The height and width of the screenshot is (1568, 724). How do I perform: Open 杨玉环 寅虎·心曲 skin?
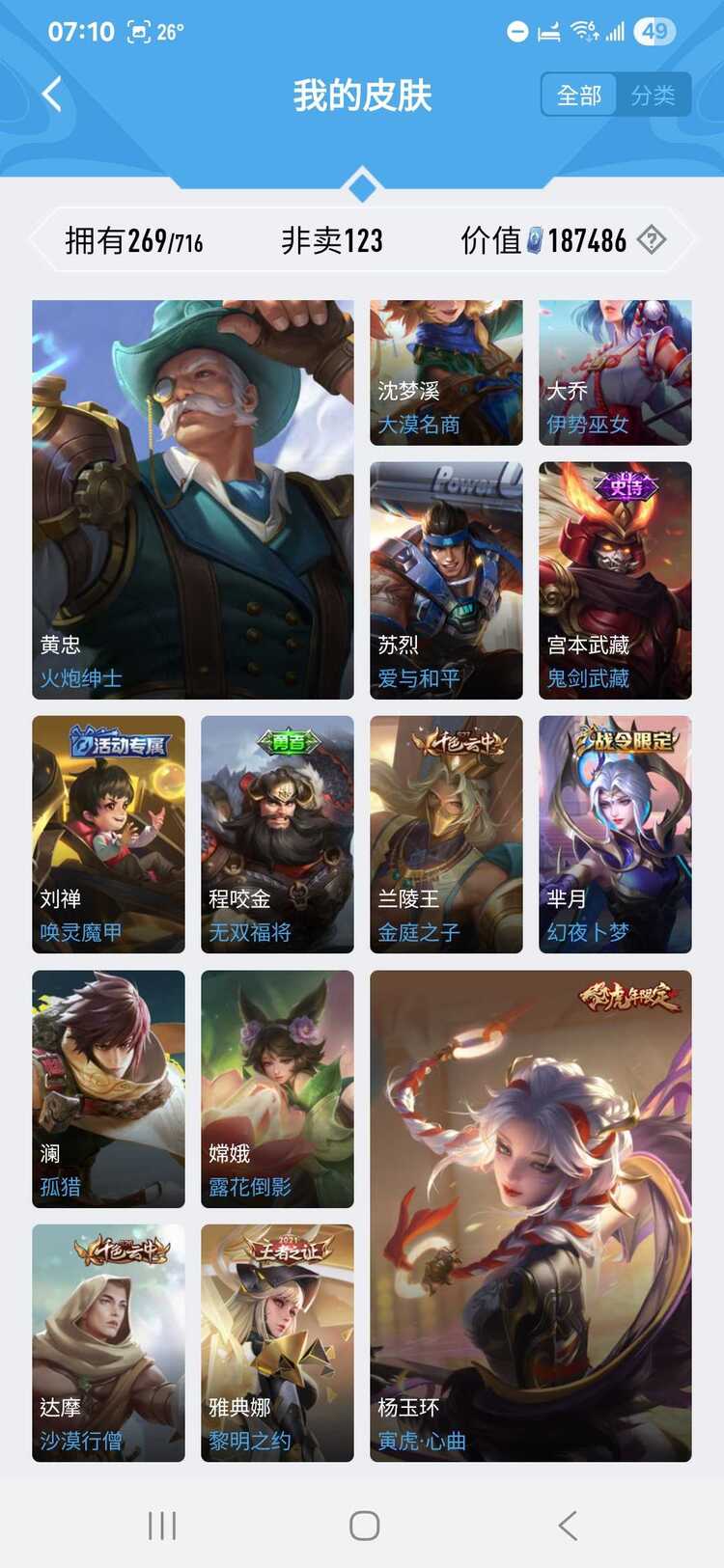coord(531,1216)
